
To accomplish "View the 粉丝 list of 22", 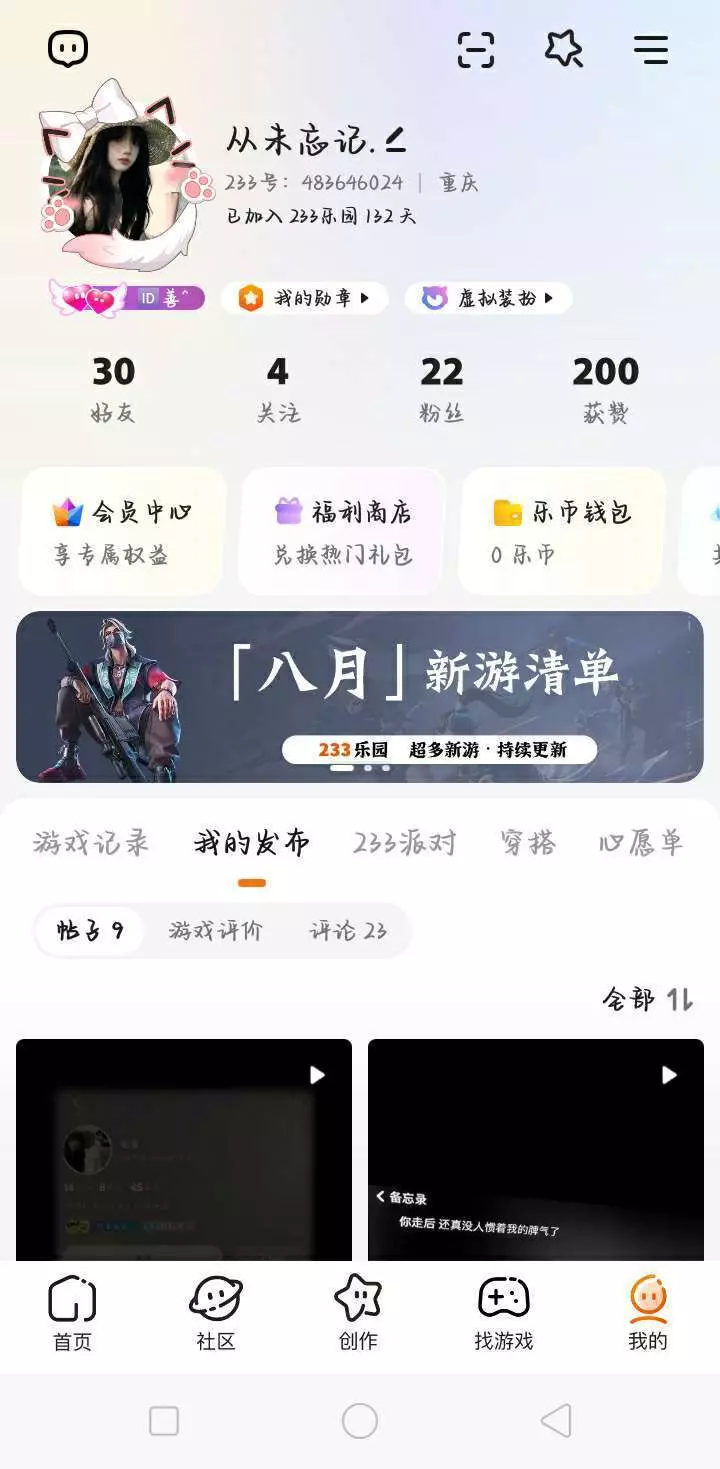I will click(441, 389).
